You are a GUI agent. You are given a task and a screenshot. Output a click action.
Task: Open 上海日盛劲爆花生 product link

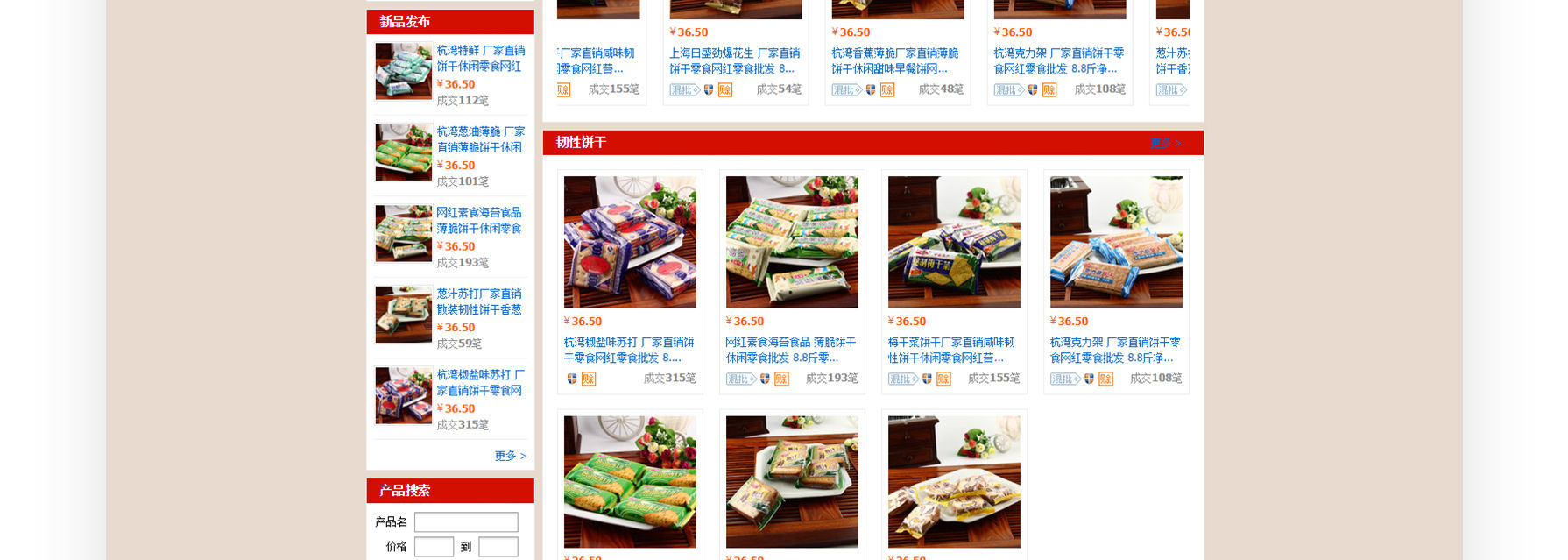pyautogui.click(x=734, y=60)
